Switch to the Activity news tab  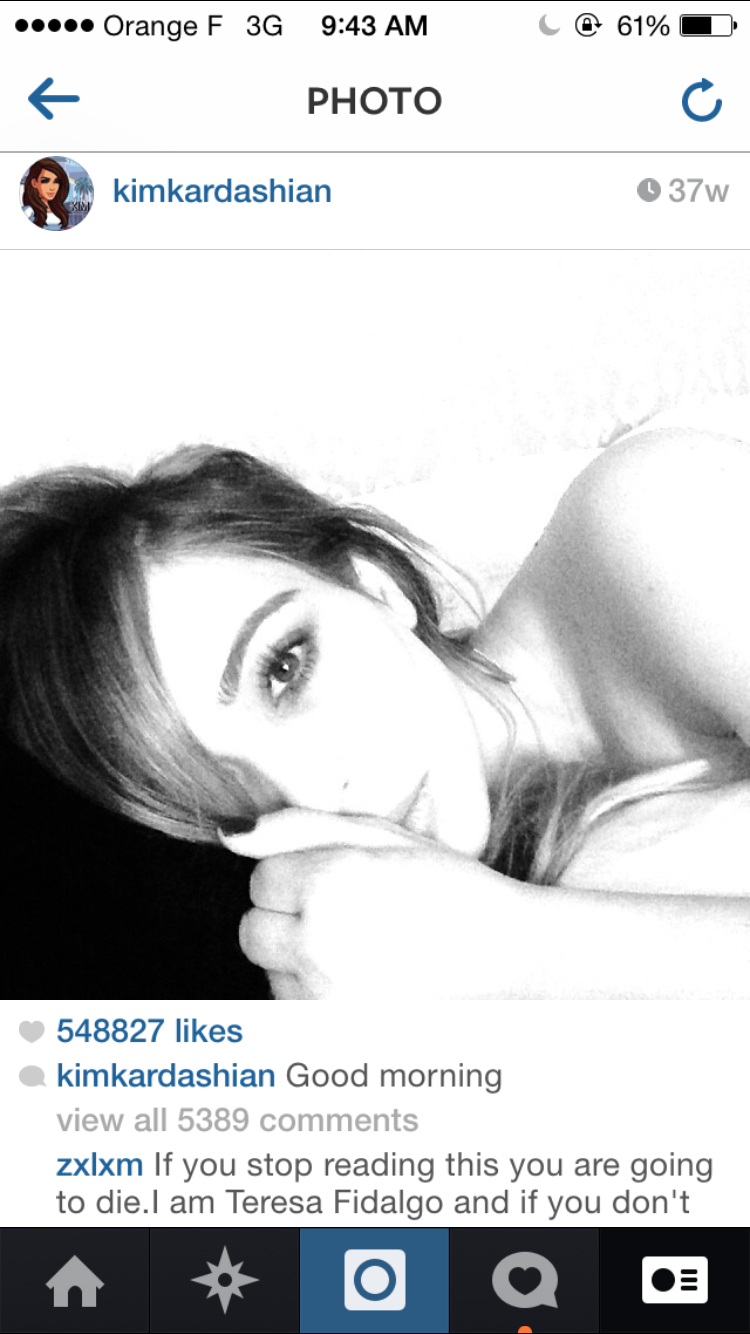click(x=525, y=1281)
